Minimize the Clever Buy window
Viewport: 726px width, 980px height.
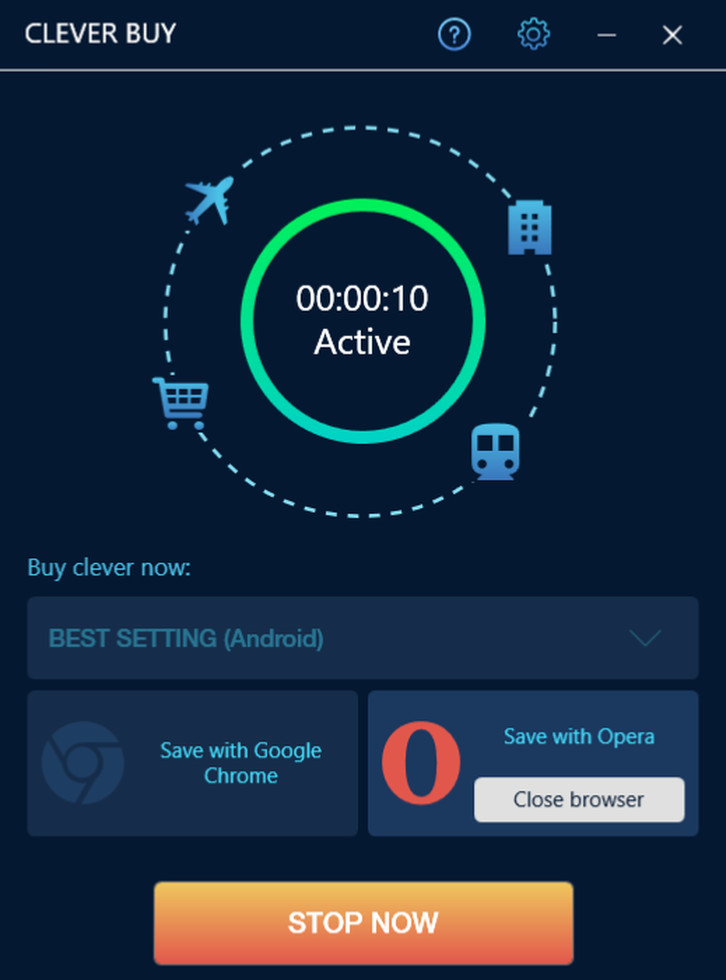[x=607, y=35]
